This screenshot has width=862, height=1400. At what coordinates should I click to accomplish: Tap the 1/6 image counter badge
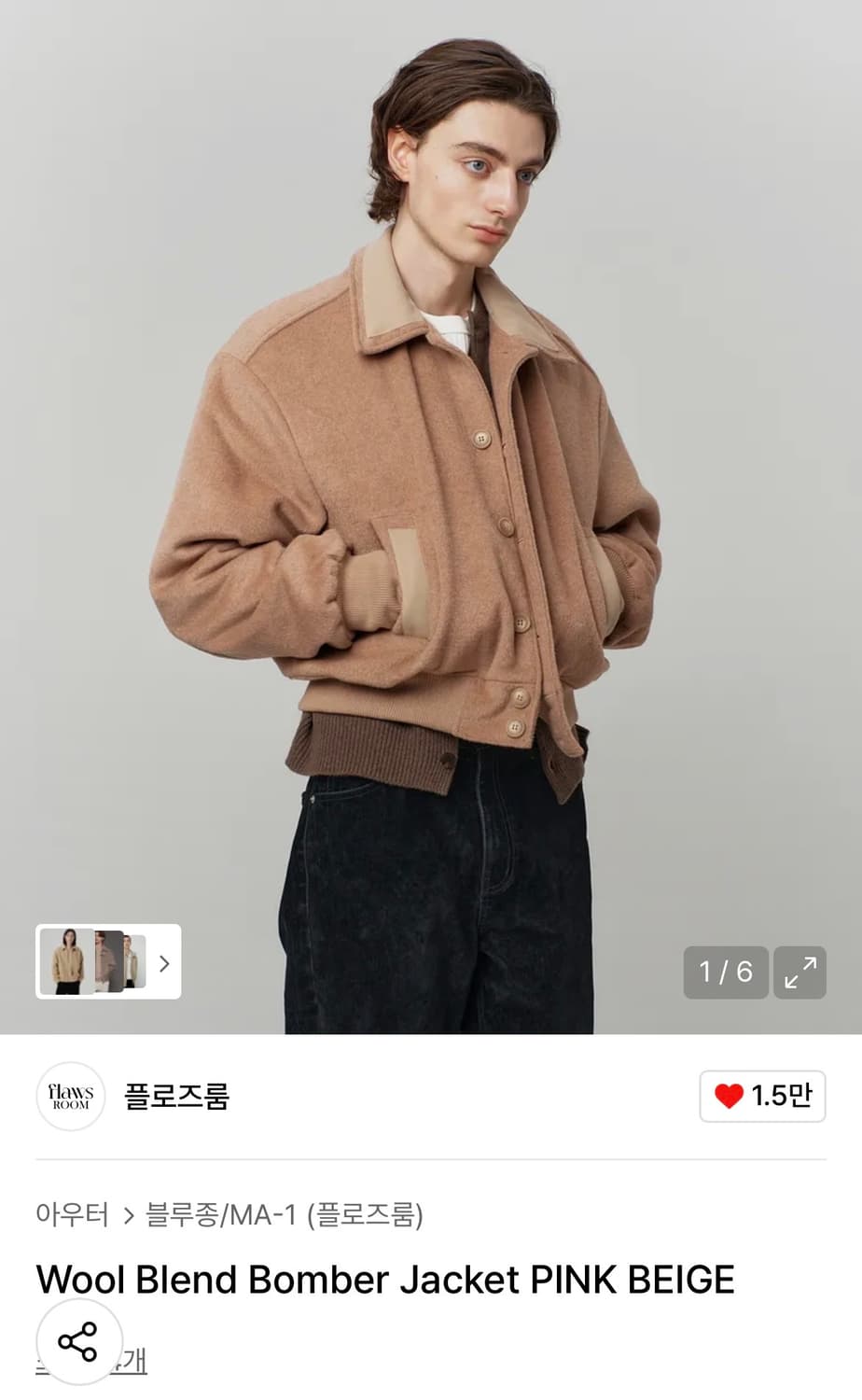(x=726, y=973)
